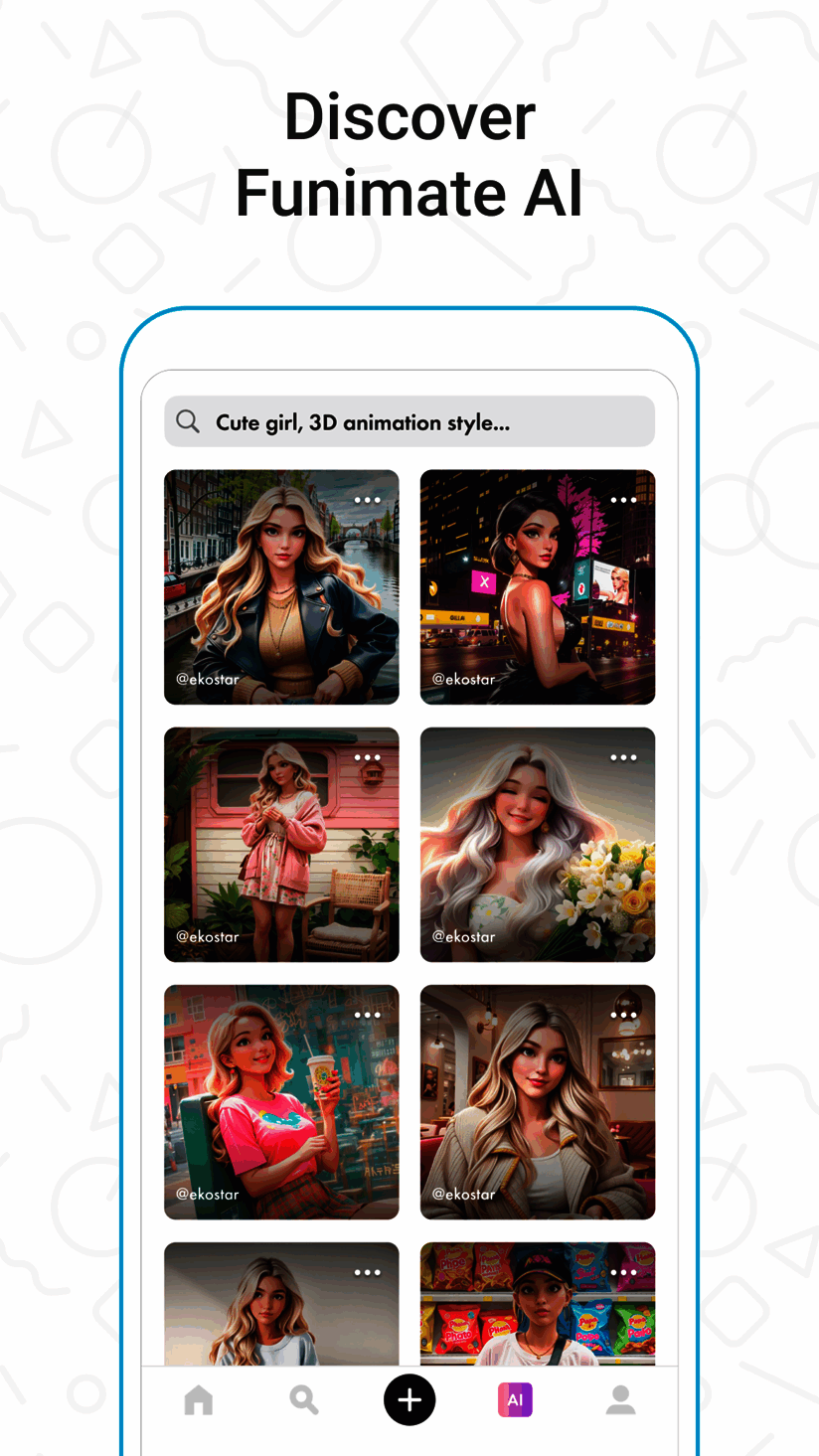Open options menu on the snack shelf image
This screenshot has height=1456, width=819.
624,1271
